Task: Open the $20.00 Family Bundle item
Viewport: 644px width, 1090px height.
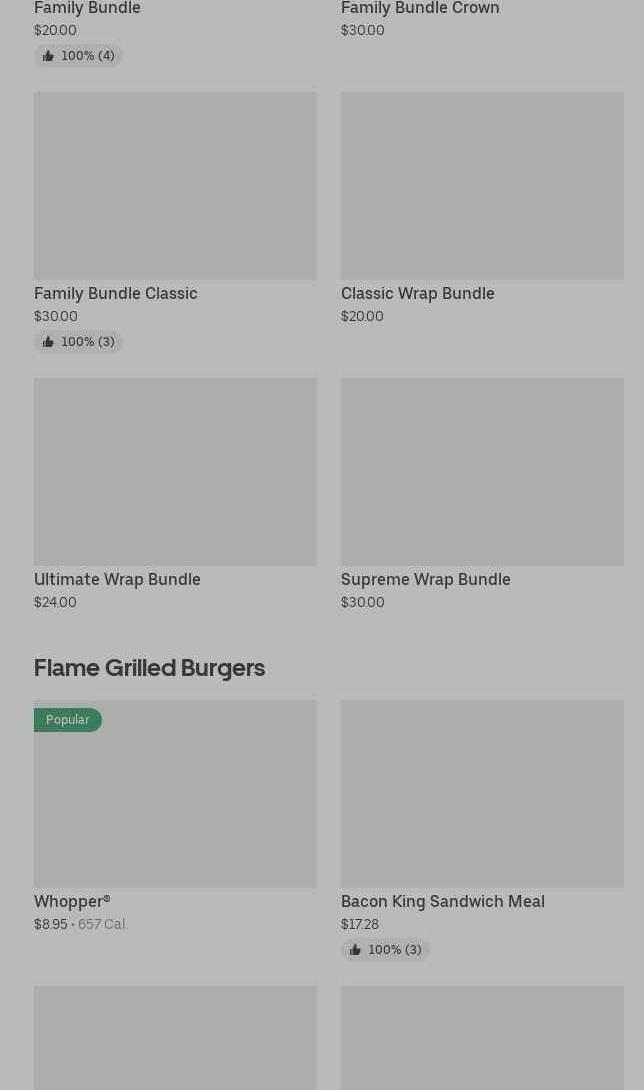Action: tap(87, 9)
